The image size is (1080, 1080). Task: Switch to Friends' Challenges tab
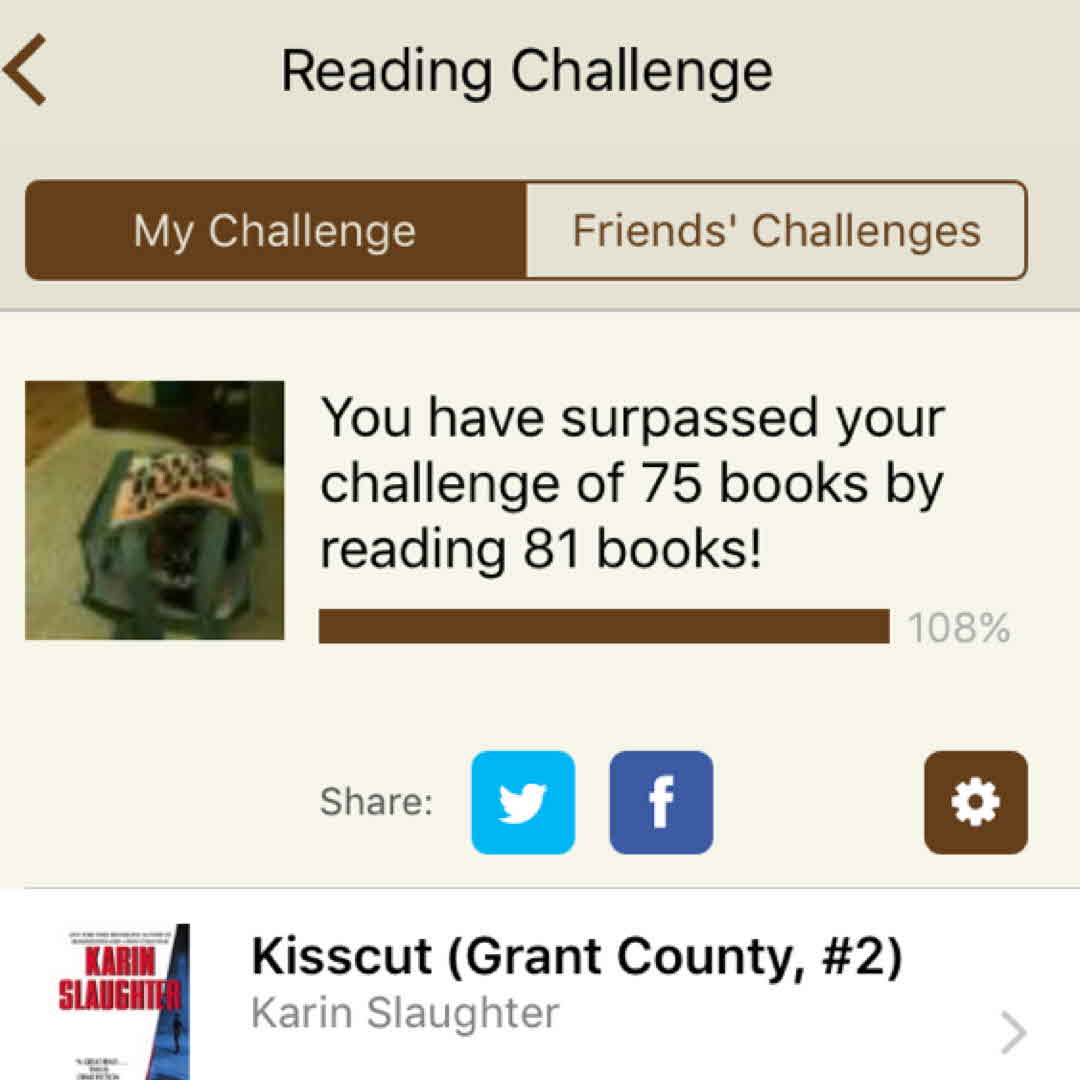[776, 231]
